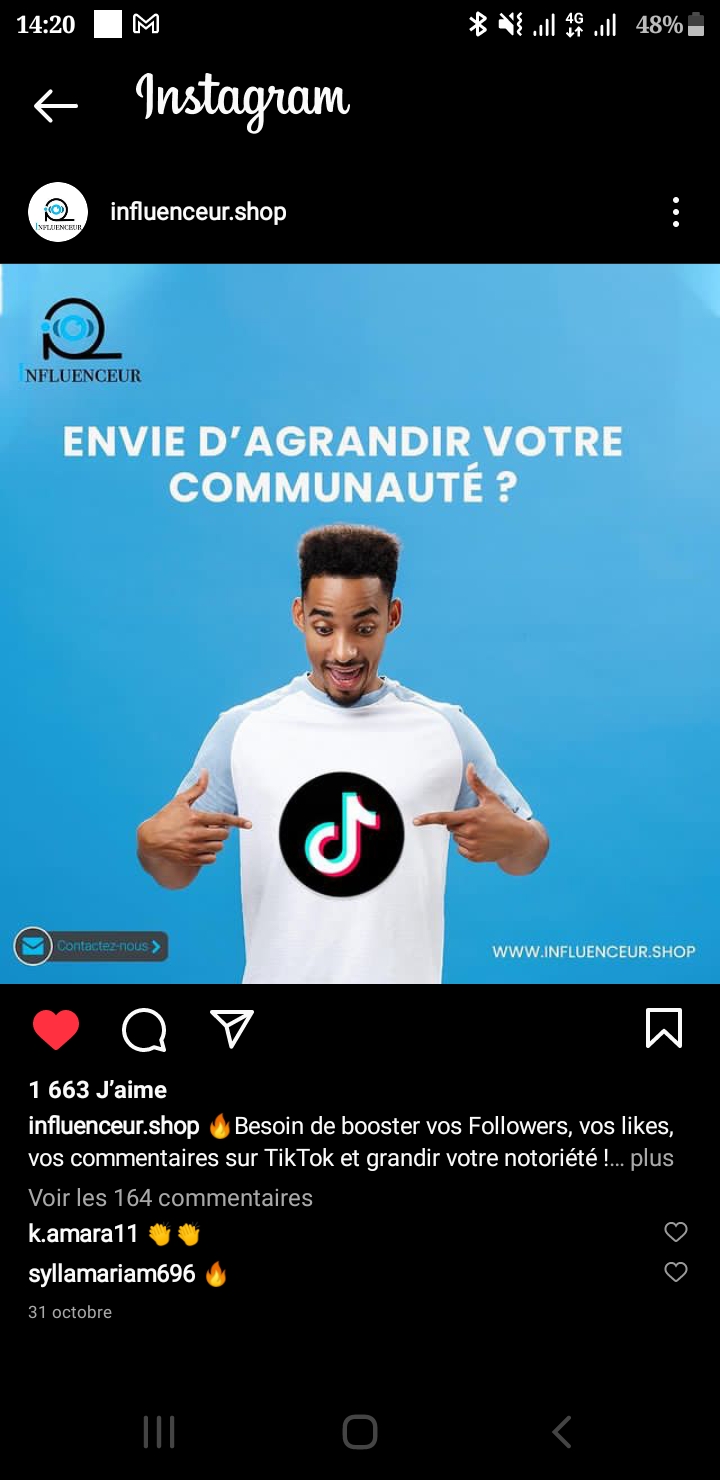Viewport: 720px width, 1480px height.
Task: Expand the caption with "plus"
Action: 652,1158
